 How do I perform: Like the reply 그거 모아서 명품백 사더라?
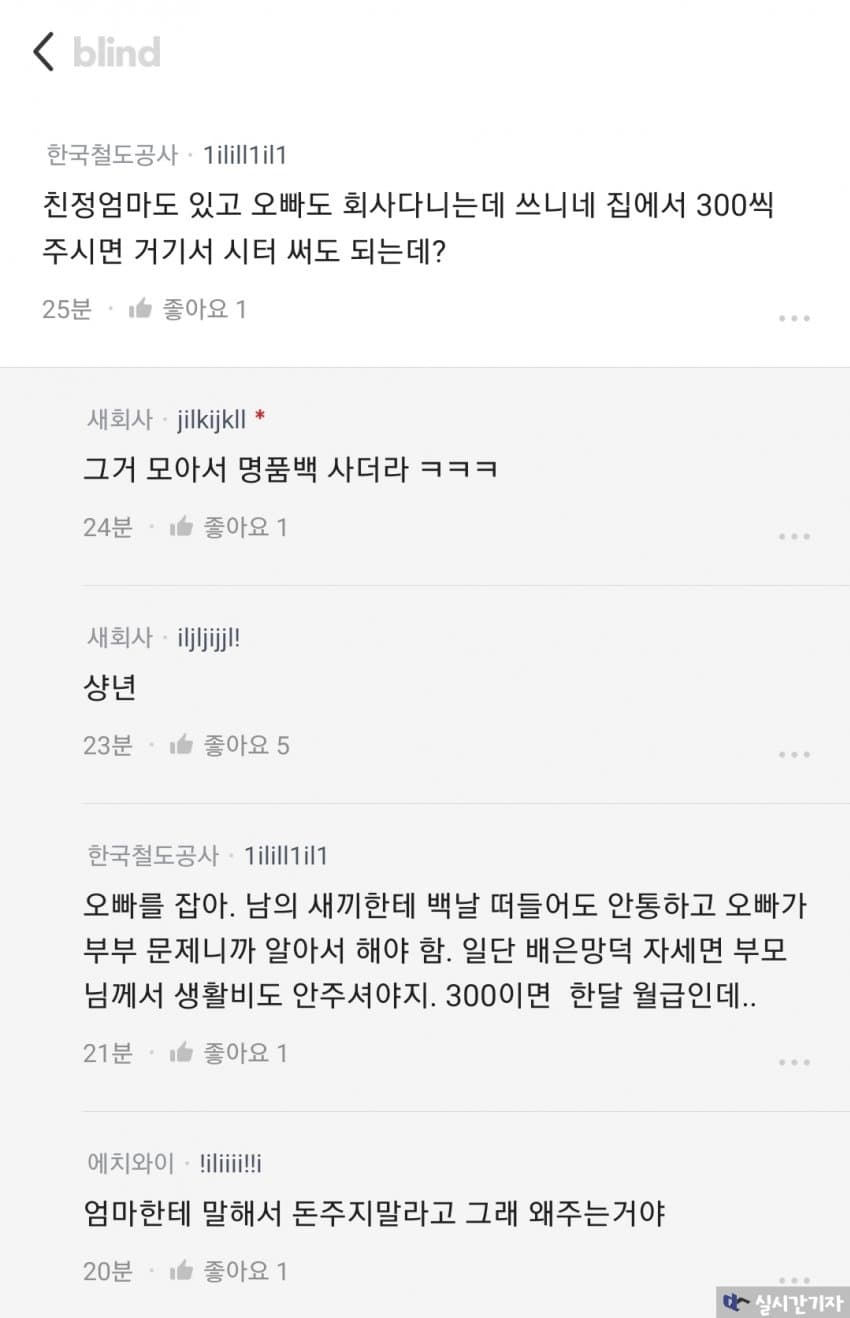[181, 527]
